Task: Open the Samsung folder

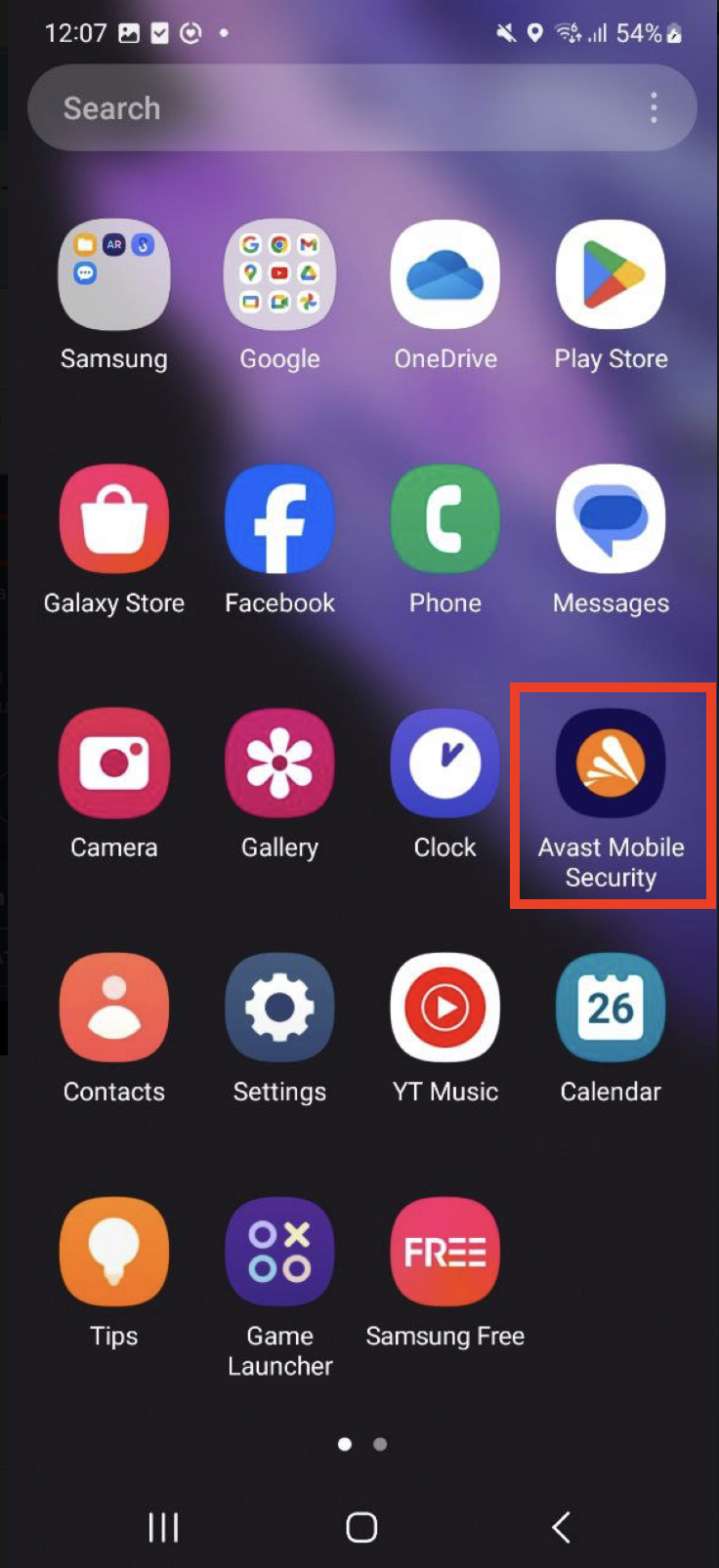Action: pos(114,275)
